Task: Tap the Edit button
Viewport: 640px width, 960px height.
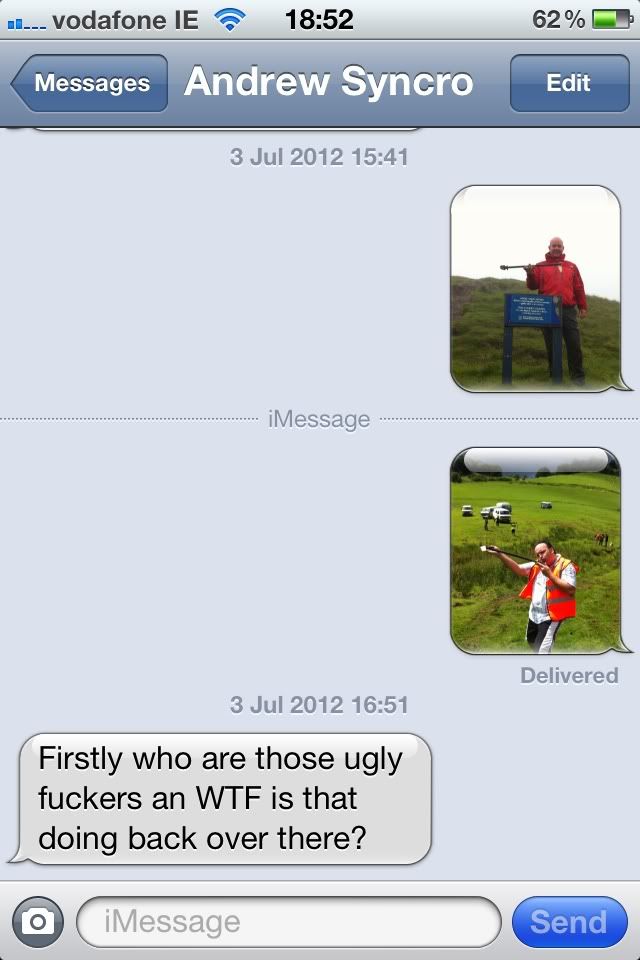Action: pyautogui.click(x=568, y=84)
